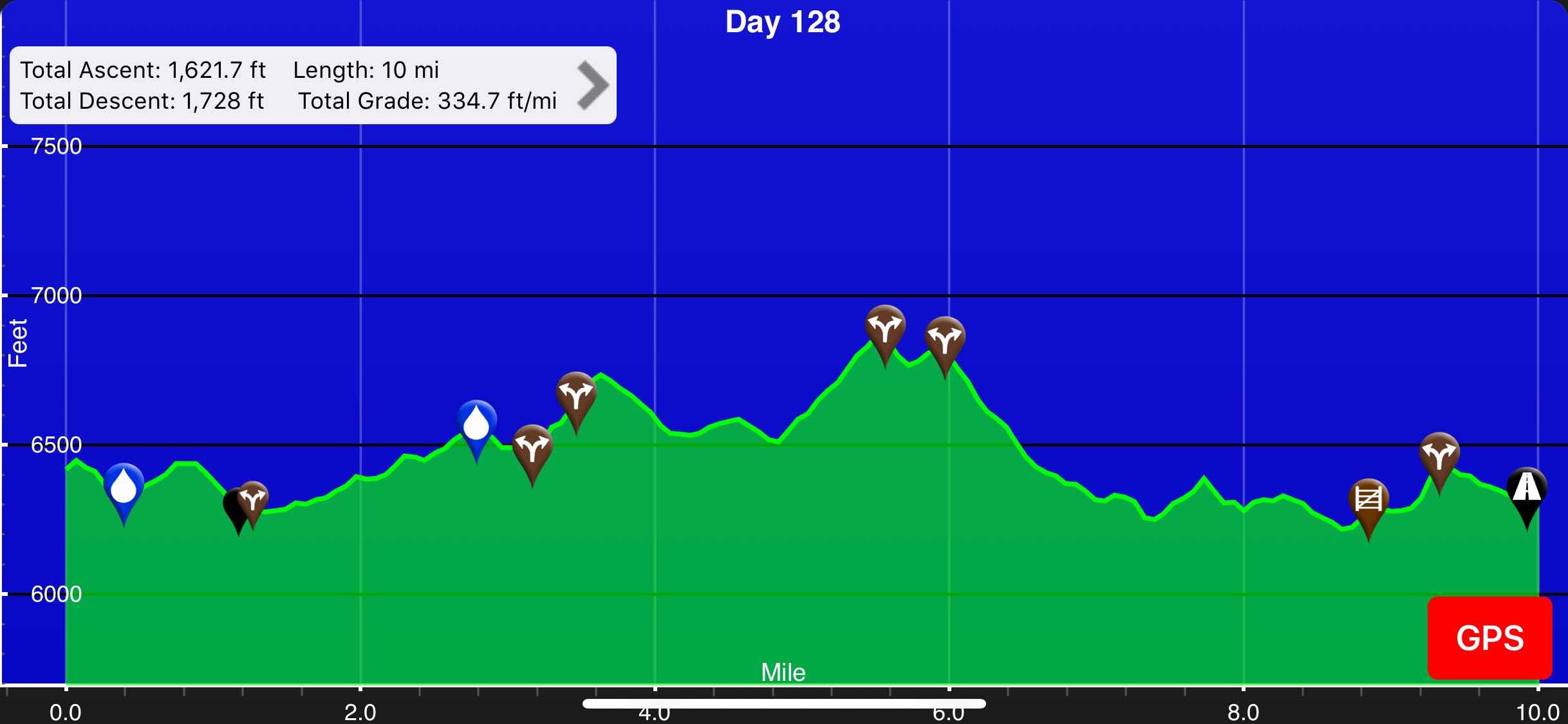Select the trail junction marker at the highest peak
The width and height of the screenshot is (1568, 724).
[885, 329]
